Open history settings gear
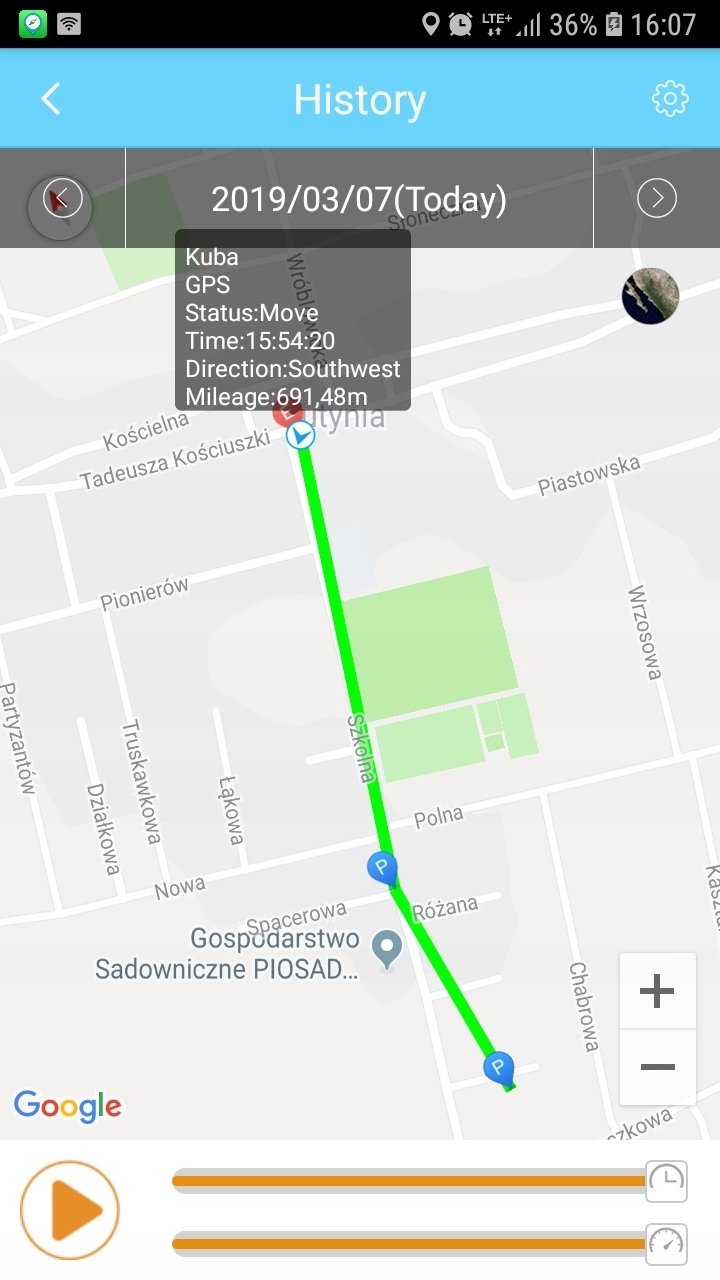The image size is (720, 1280). (x=670, y=99)
